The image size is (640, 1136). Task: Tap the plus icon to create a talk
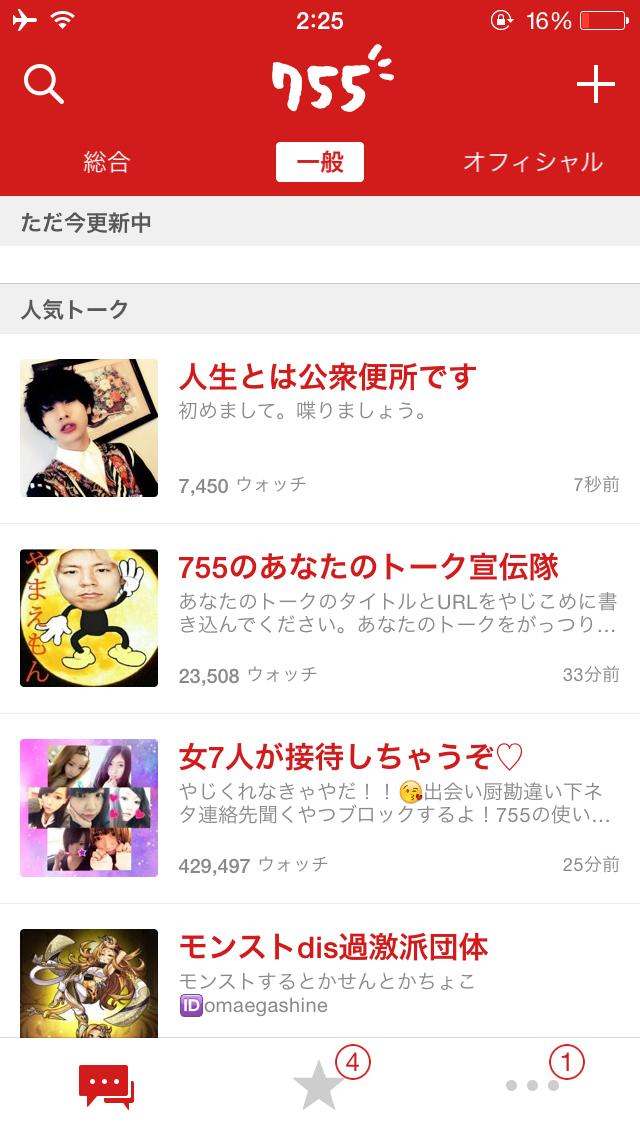(596, 86)
